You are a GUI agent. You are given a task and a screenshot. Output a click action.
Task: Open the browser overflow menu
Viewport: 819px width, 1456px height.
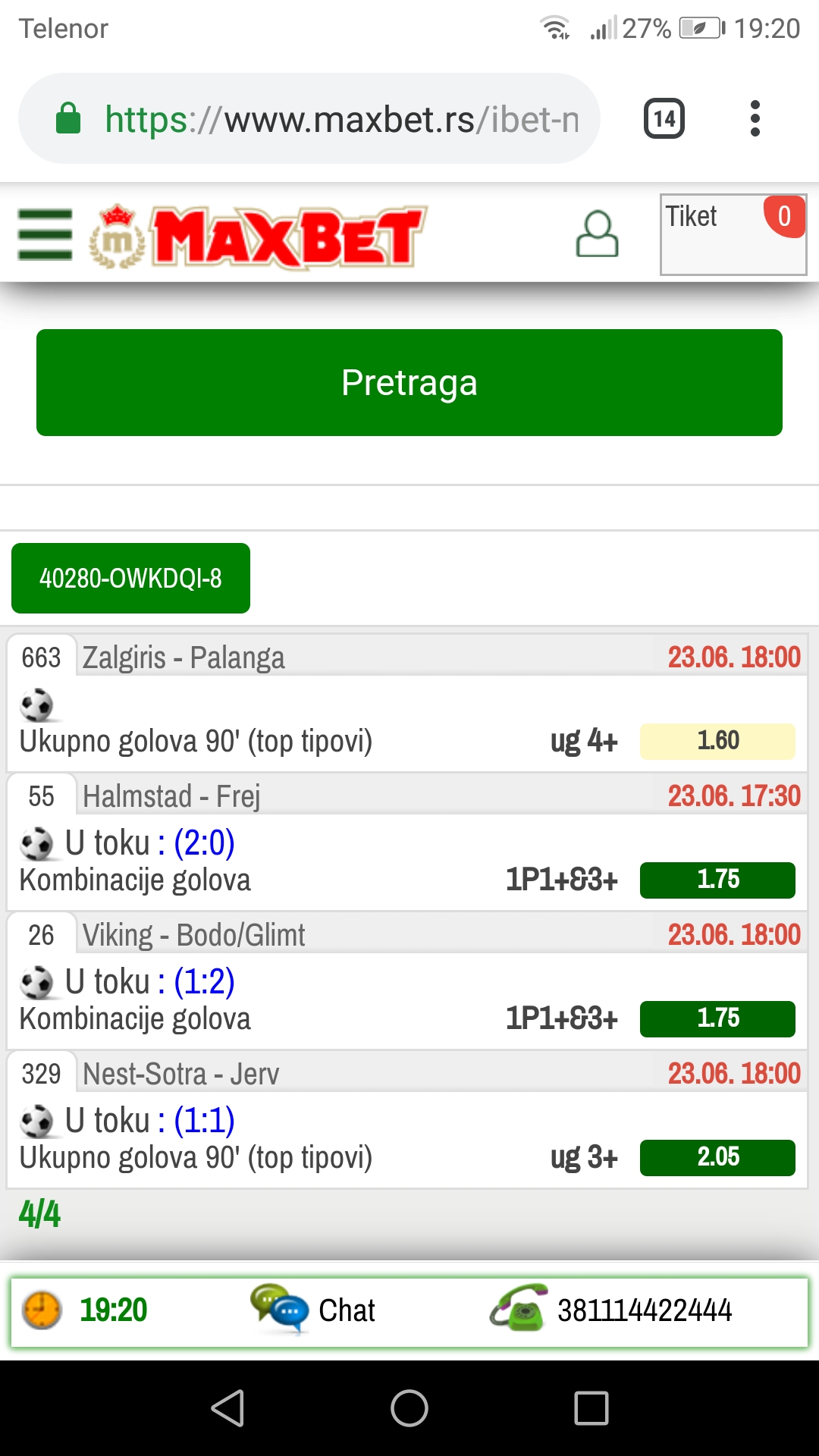coord(755,118)
